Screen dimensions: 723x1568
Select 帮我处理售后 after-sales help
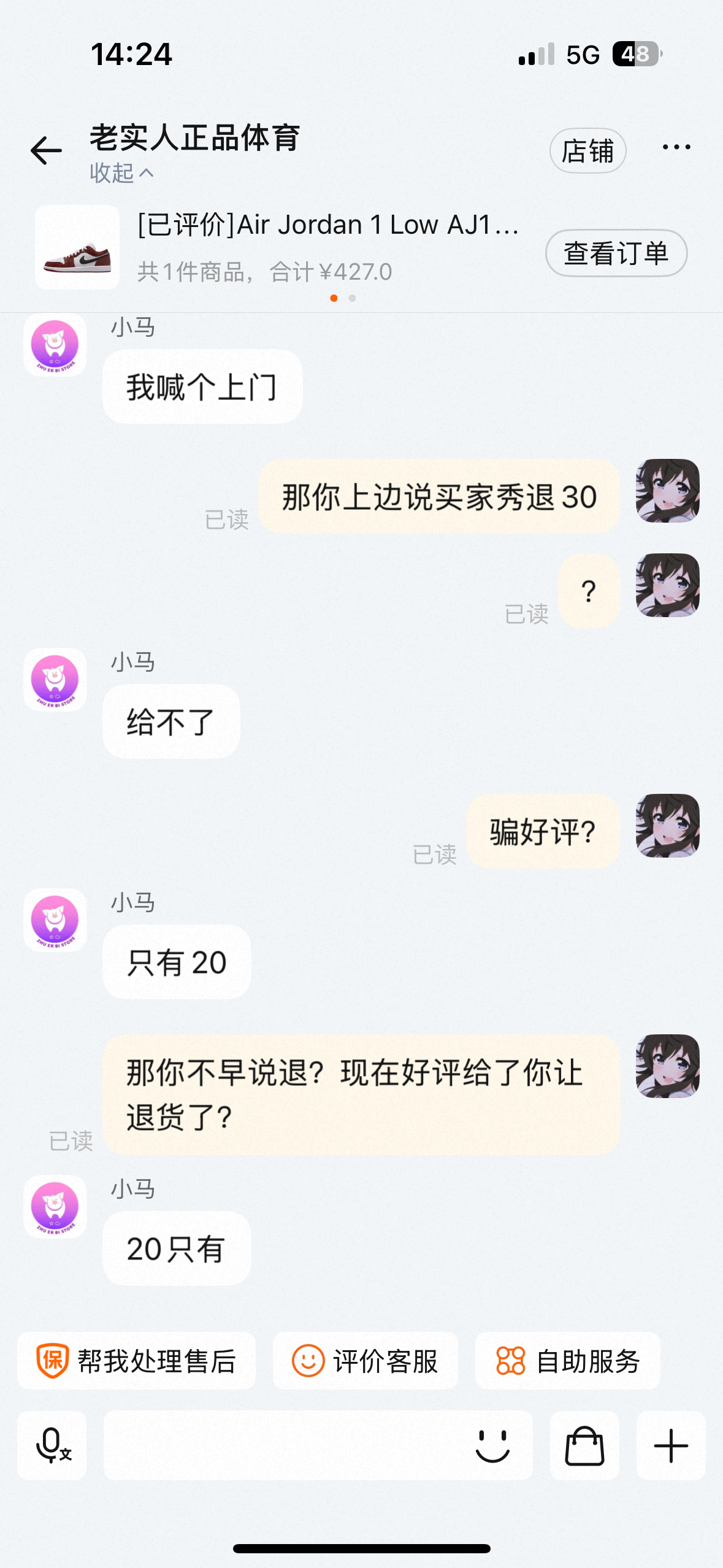136,1361
